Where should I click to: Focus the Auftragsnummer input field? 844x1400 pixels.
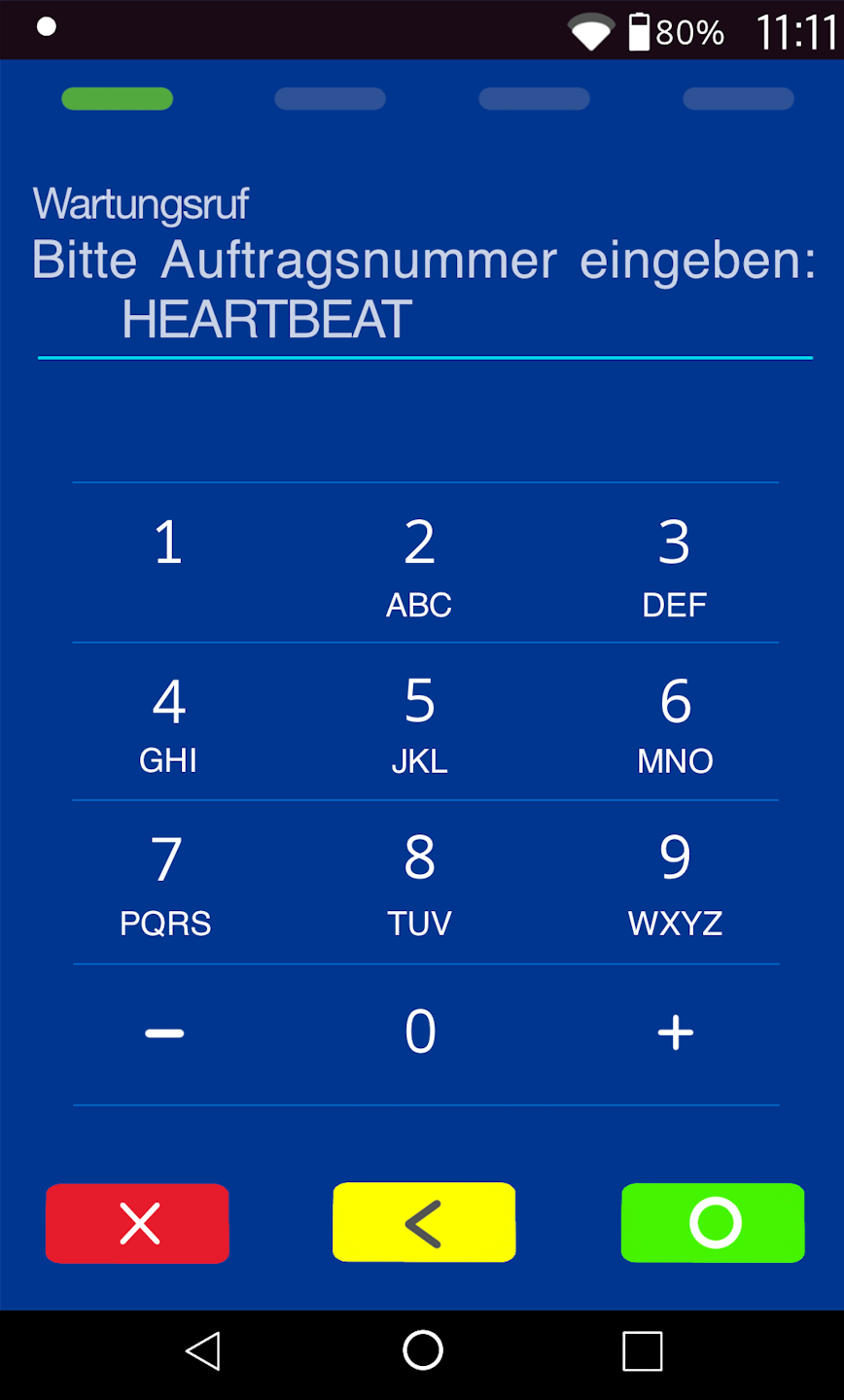click(x=424, y=321)
